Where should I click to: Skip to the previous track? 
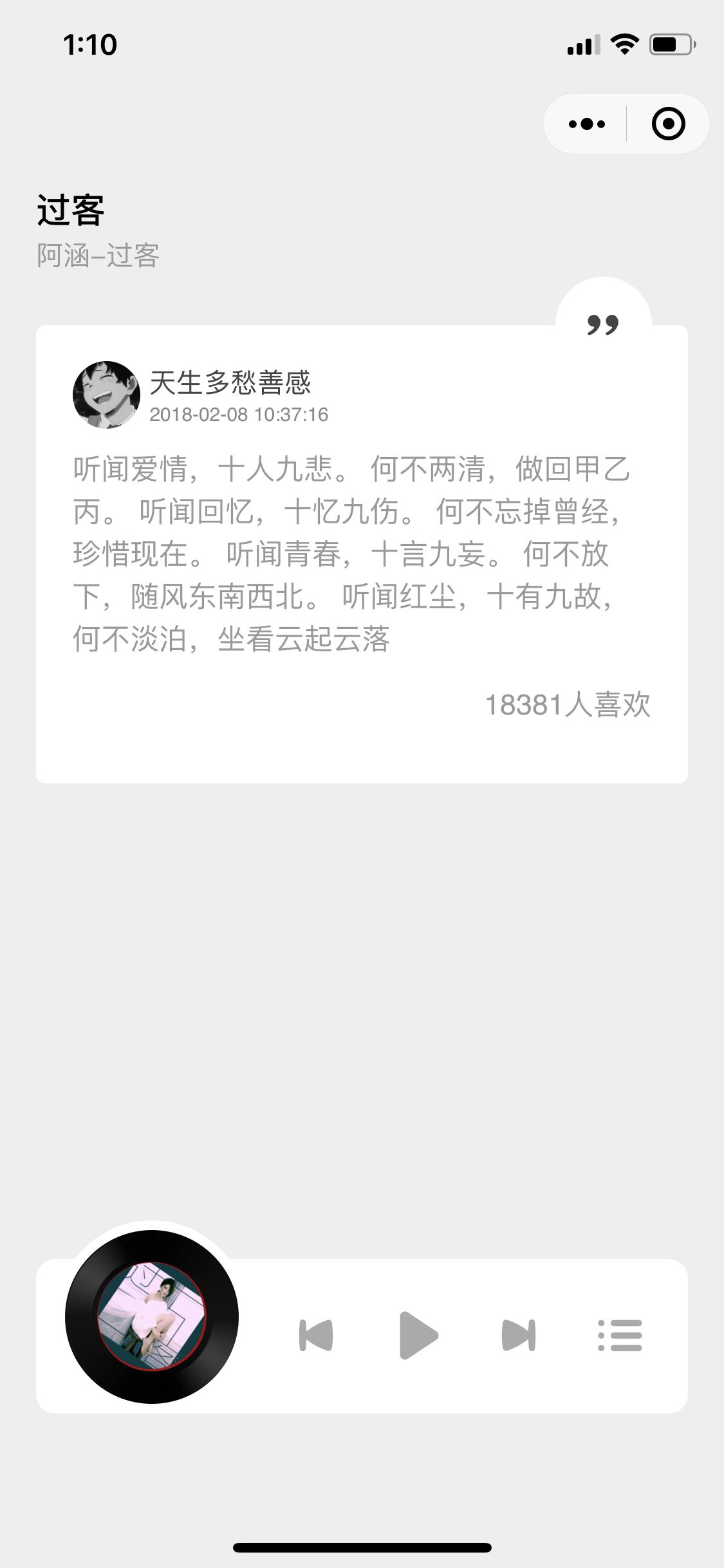316,1335
